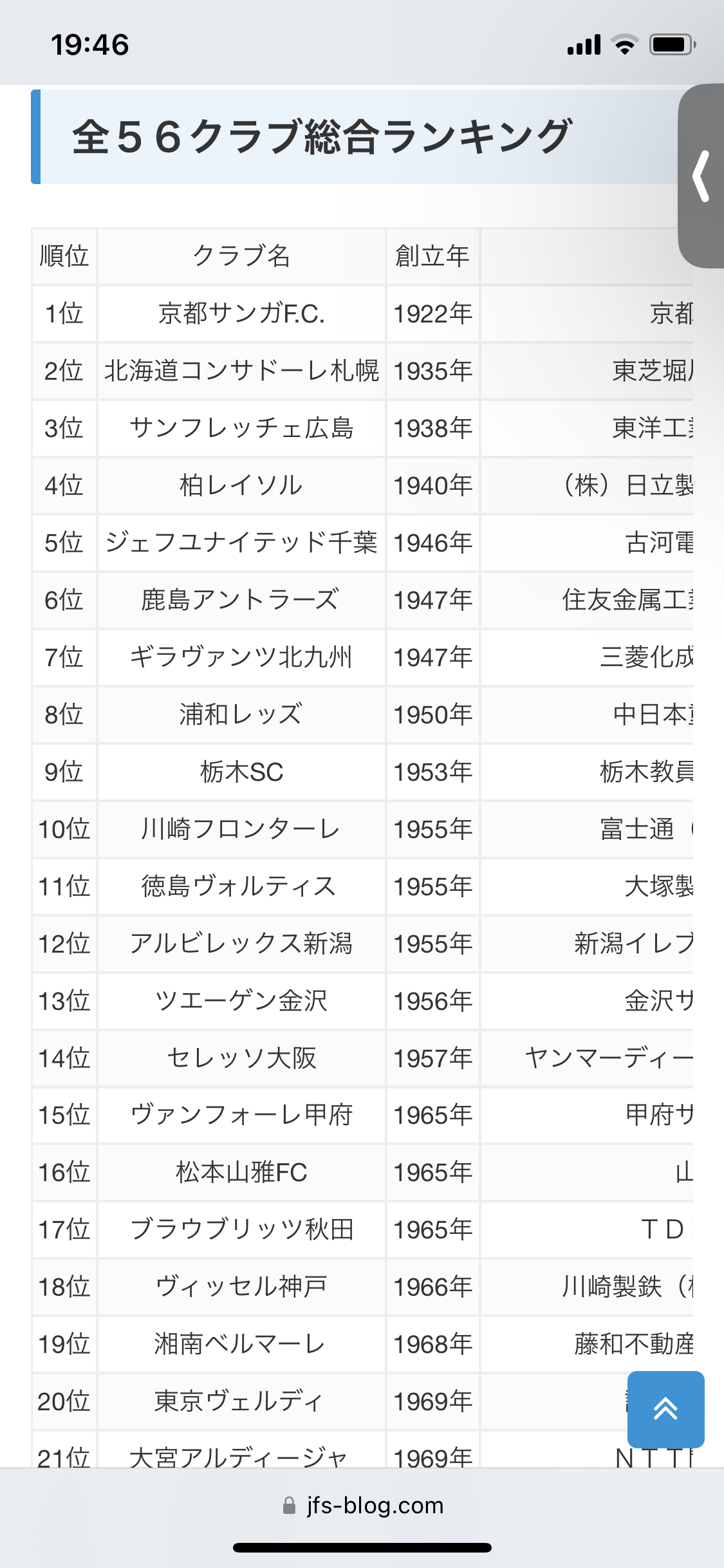The height and width of the screenshot is (1568, 724).
Task: Tap the jfs-blog.com address bar
Action: tap(362, 1506)
